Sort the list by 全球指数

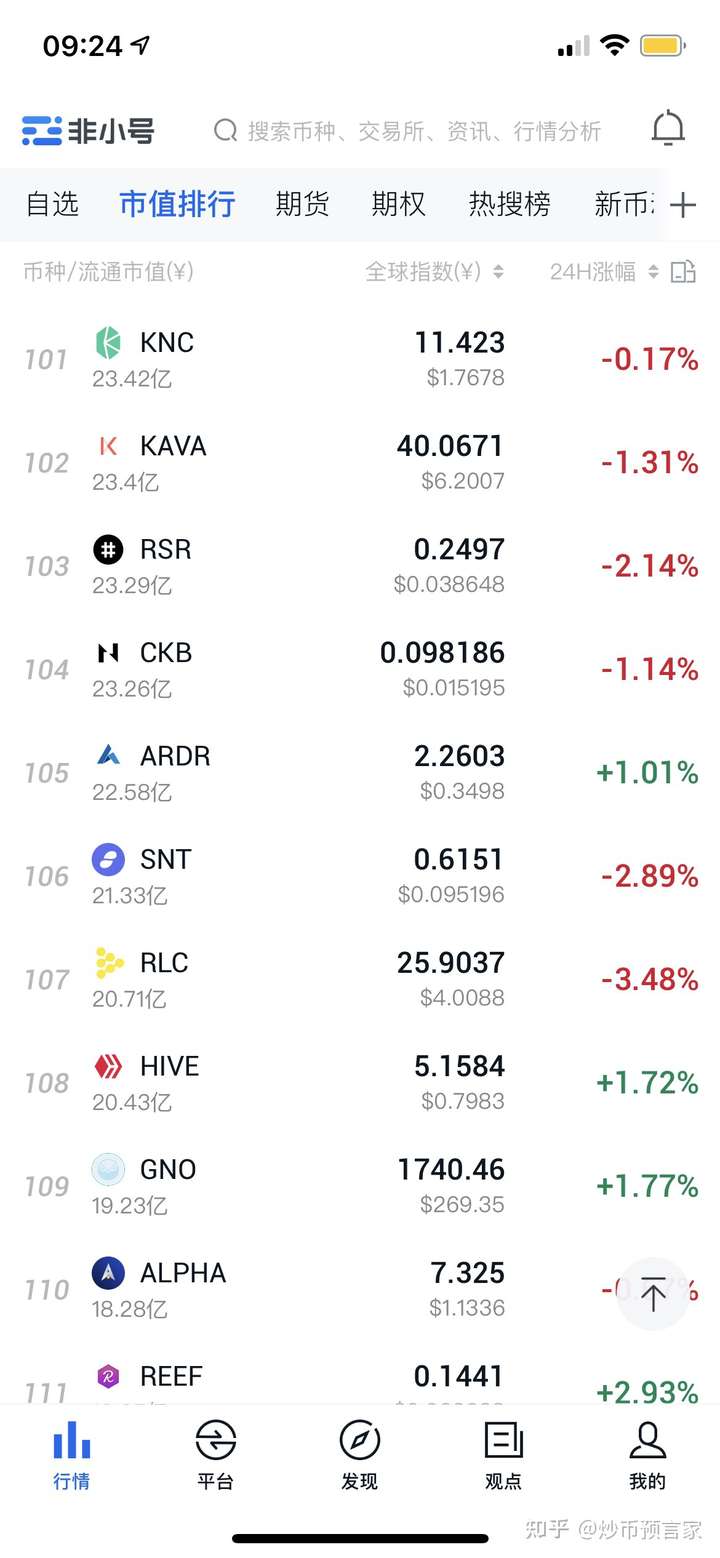pos(434,272)
